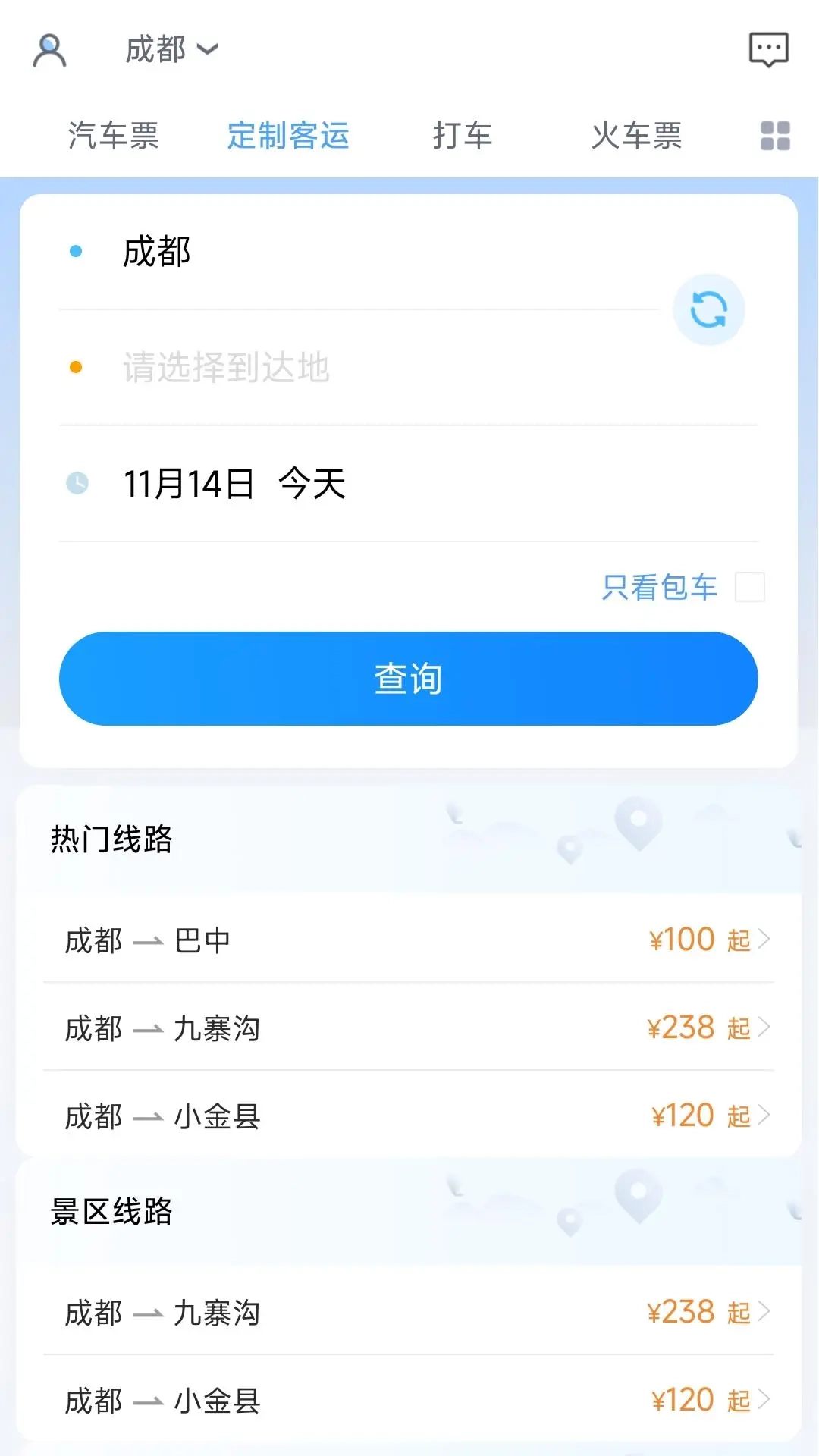Click the user profile icon
819x1456 pixels.
tap(49, 49)
